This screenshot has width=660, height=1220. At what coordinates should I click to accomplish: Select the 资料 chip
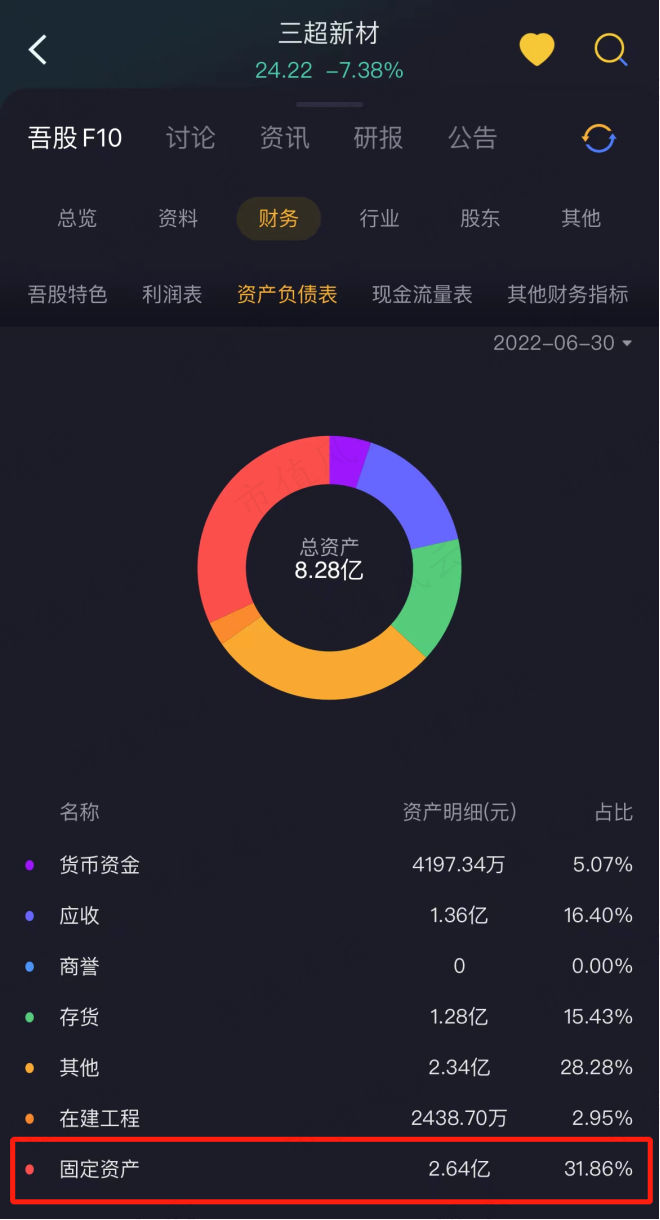coord(178,218)
